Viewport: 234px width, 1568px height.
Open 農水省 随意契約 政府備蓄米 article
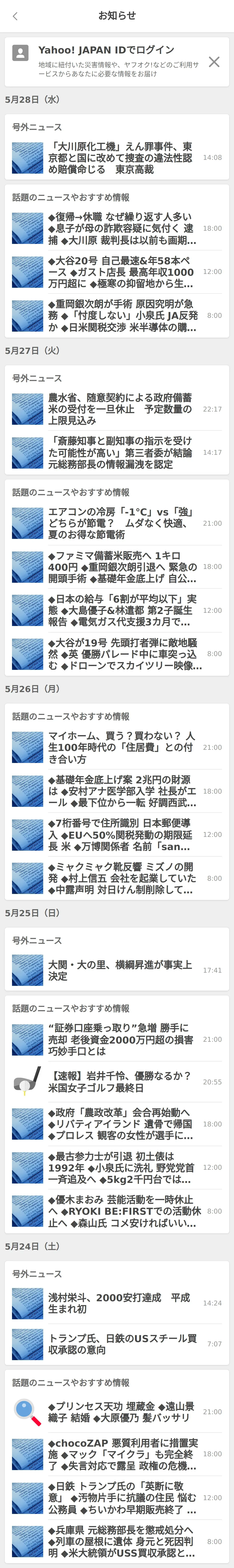coord(117,409)
